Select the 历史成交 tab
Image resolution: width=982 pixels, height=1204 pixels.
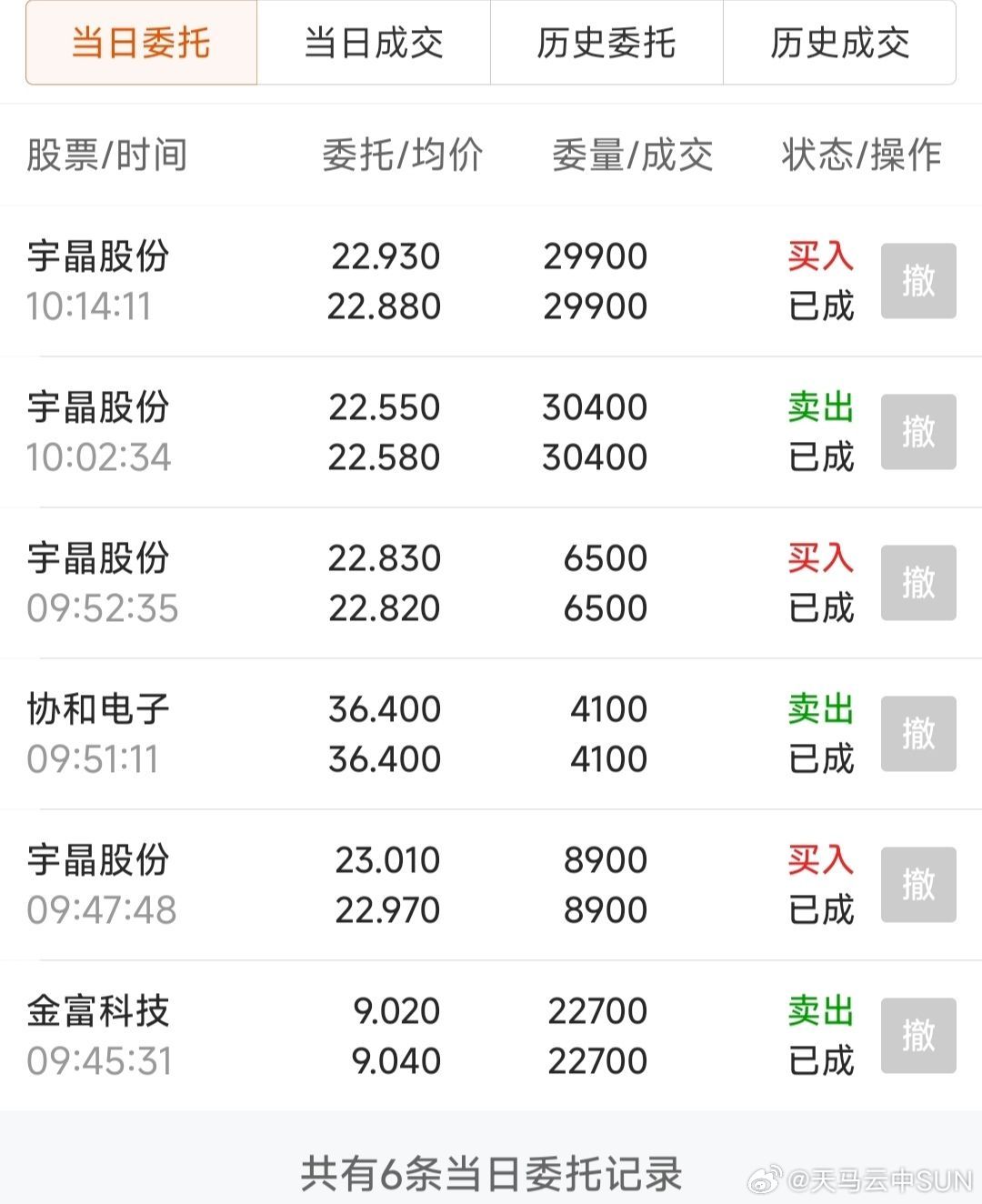click(x=839, y=43)
